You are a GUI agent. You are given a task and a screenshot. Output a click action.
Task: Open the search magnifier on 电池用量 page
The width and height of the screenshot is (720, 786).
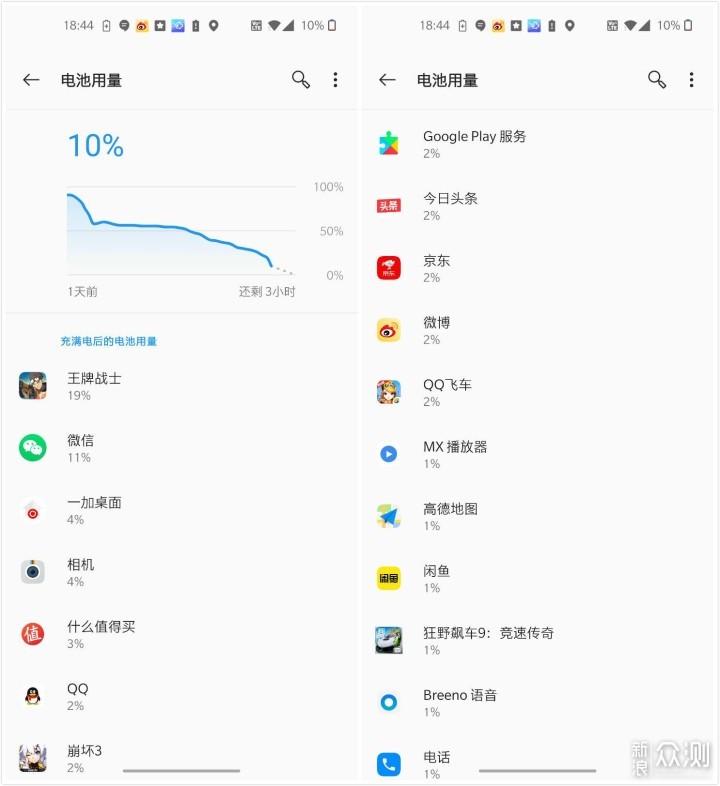(x=300, y=80)
